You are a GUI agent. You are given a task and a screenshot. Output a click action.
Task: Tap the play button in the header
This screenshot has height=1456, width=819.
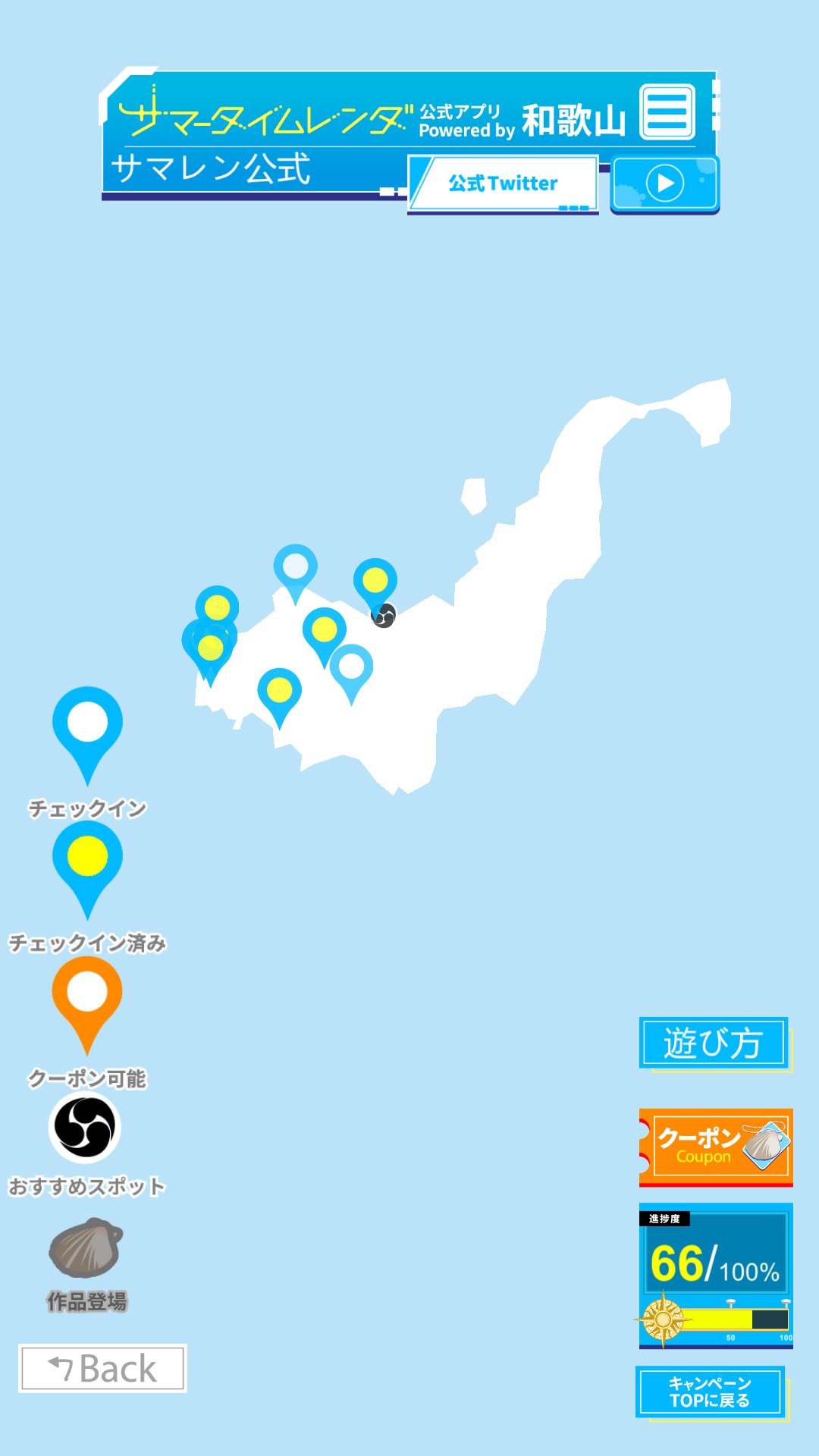pos(664,184)
